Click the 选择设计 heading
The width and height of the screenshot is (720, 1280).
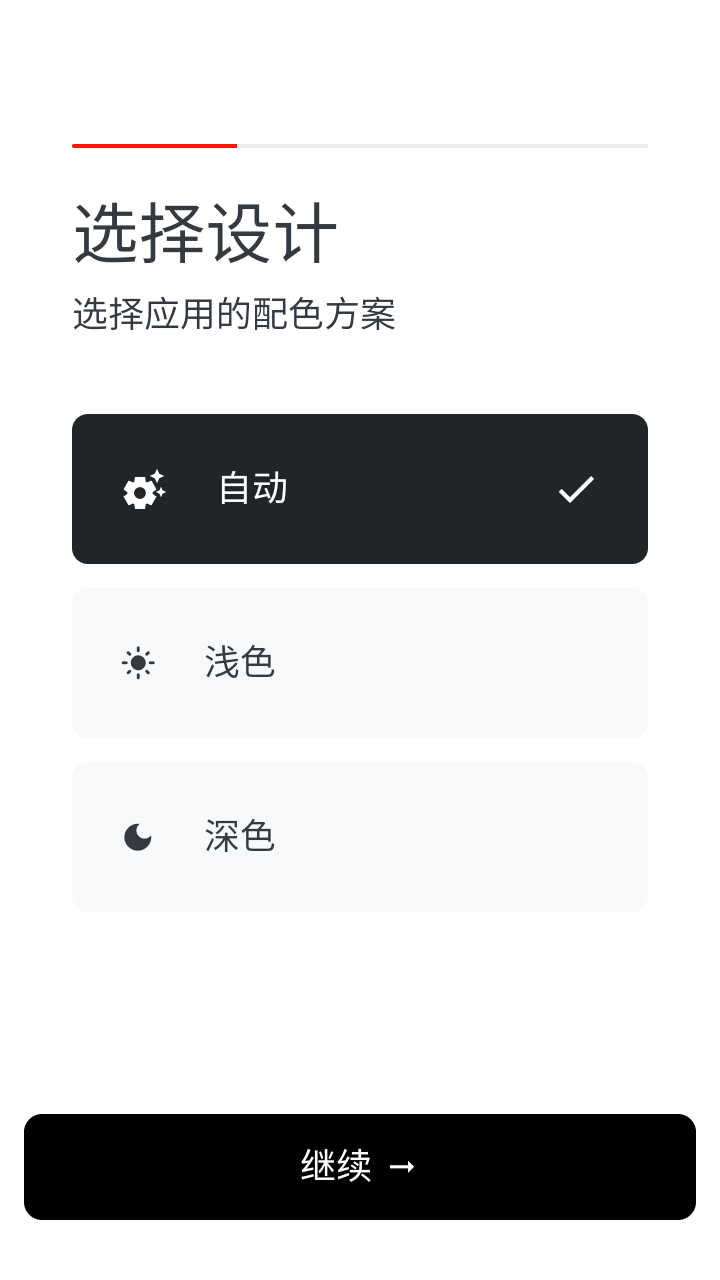pyautogui.click(x=205, y=233)
